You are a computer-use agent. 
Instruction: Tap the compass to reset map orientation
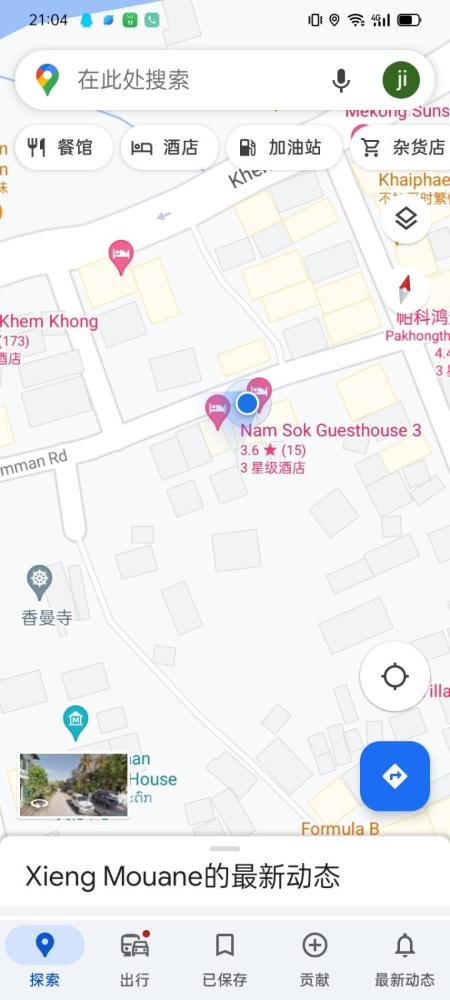tap(406, 290)
